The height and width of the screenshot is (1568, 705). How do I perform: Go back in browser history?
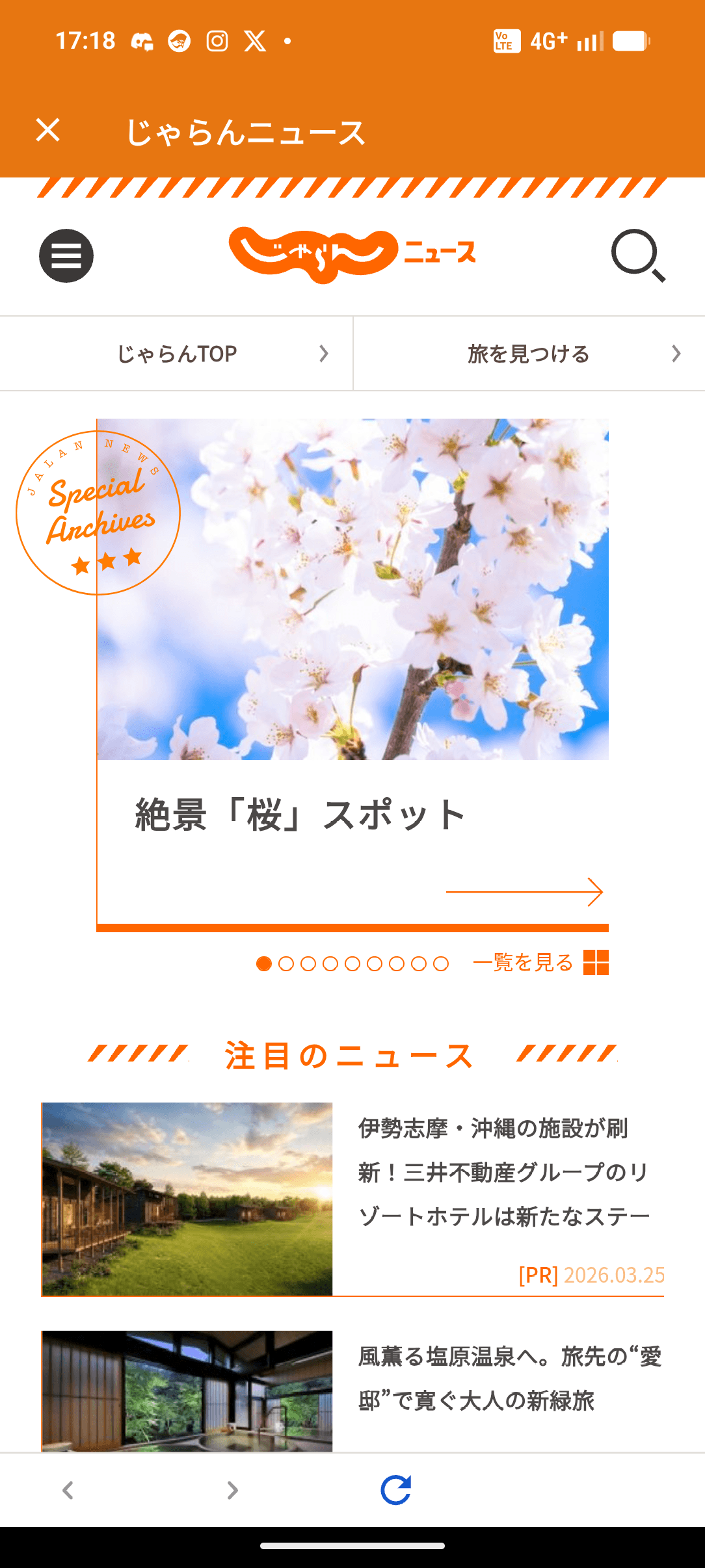click(x=68, y=1490)
